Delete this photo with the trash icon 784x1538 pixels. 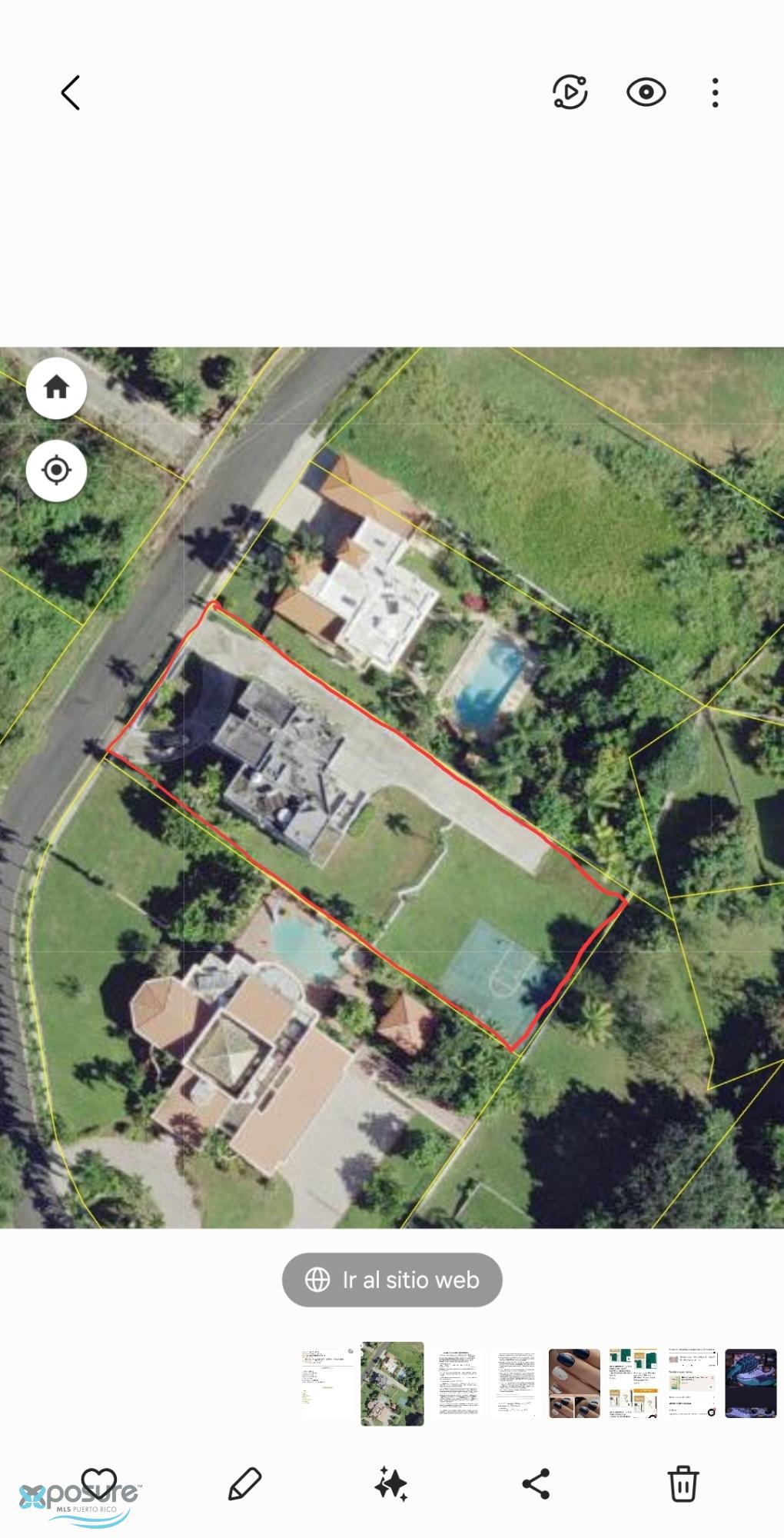point(683,1483)
